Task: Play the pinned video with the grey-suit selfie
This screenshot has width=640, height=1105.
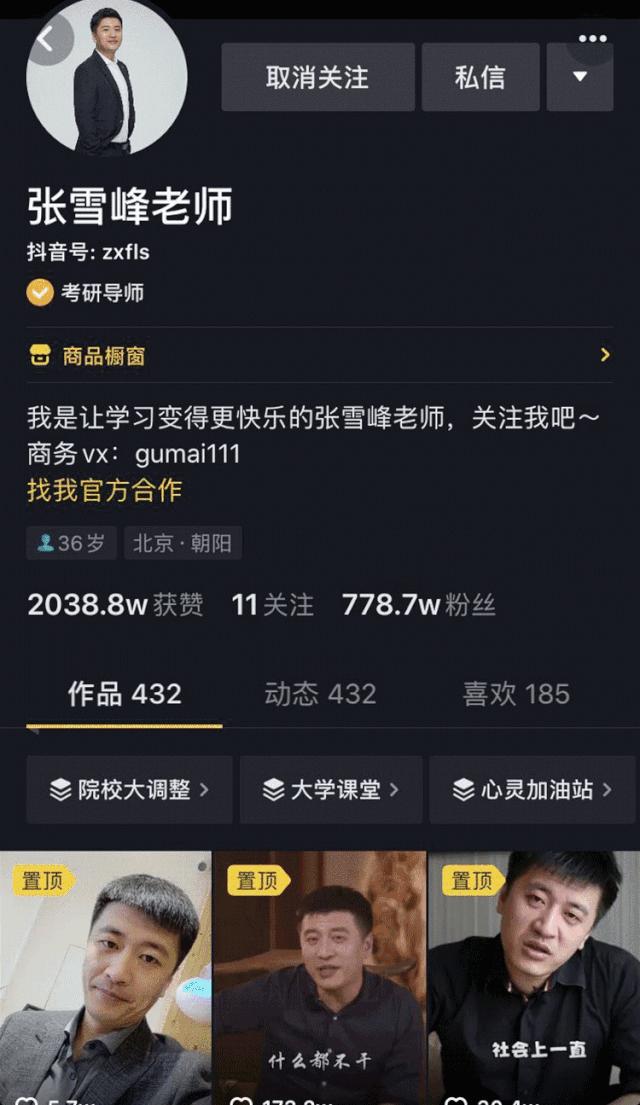Action: pos(105,980)
